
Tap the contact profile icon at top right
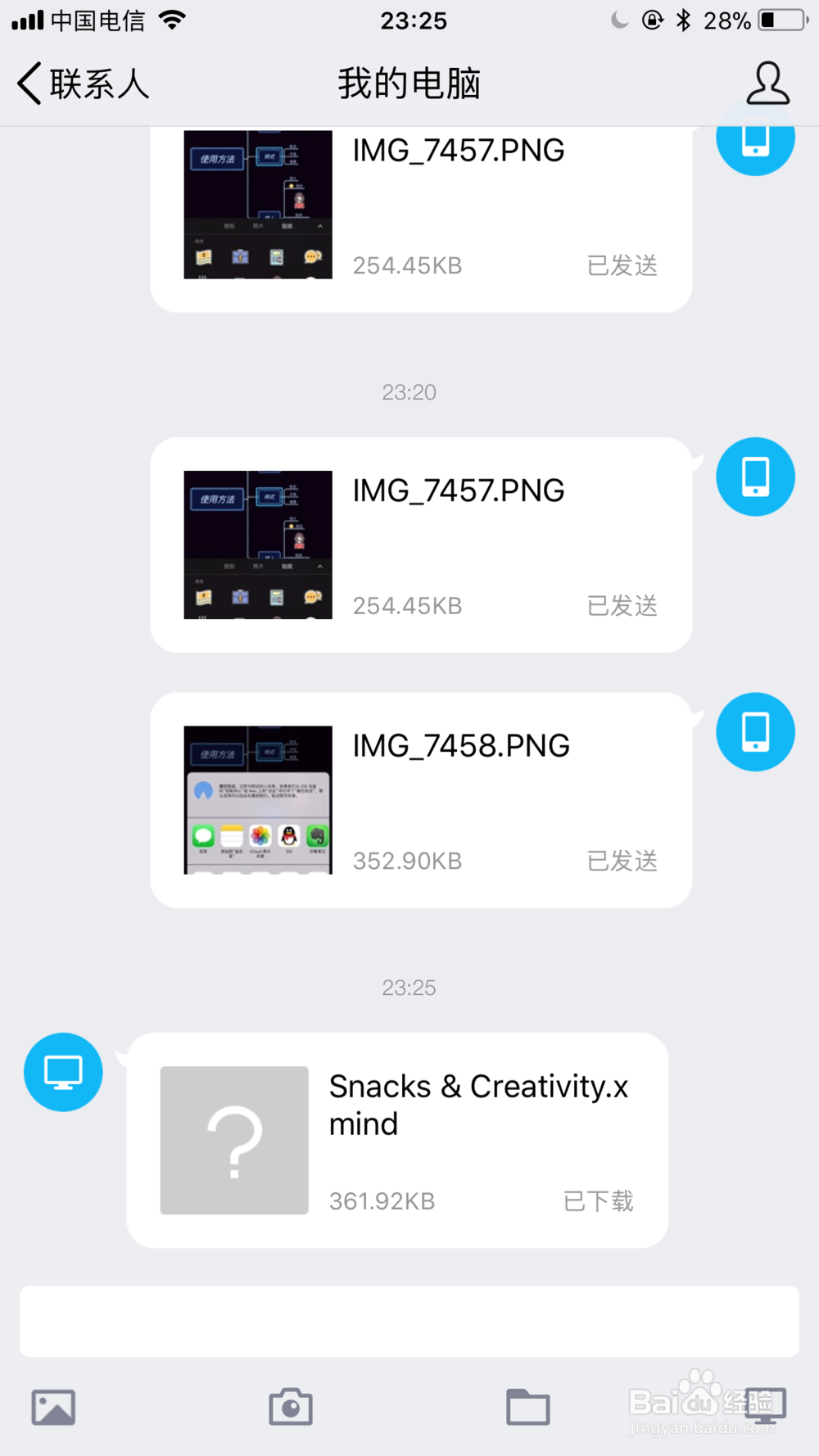pyautogui.click(x=767, y=83)
